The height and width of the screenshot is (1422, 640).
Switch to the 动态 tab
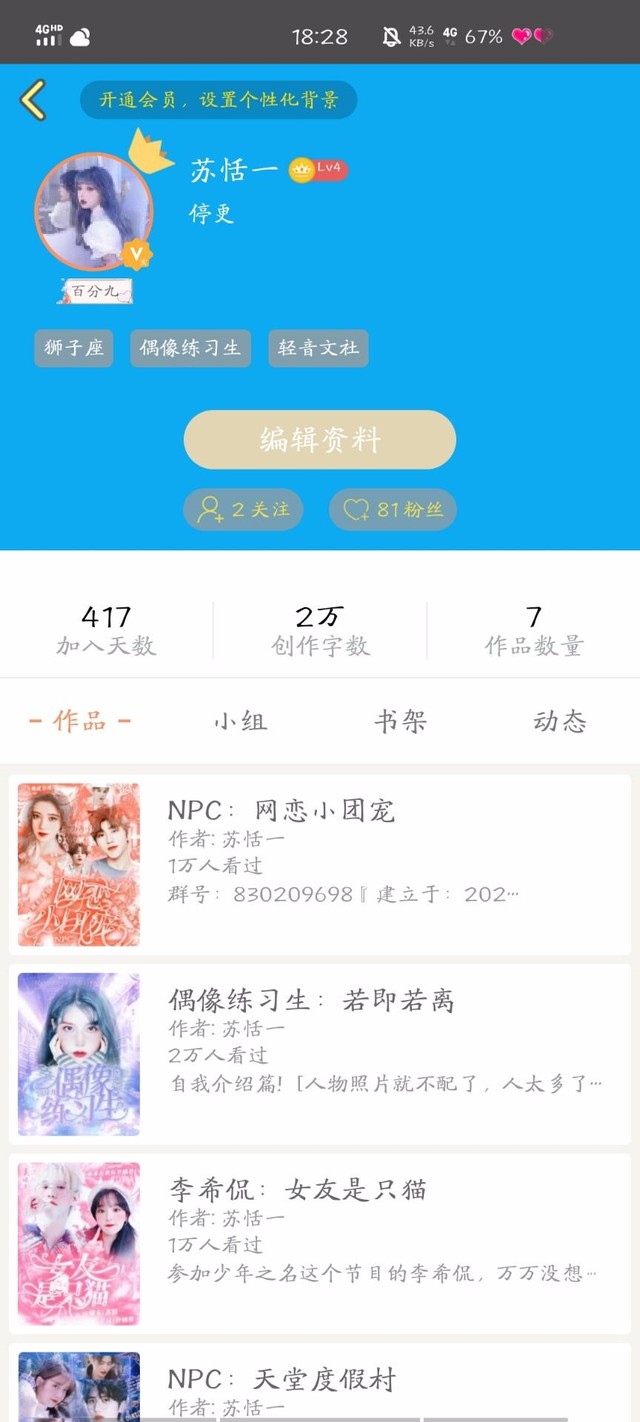pos(559,721)
